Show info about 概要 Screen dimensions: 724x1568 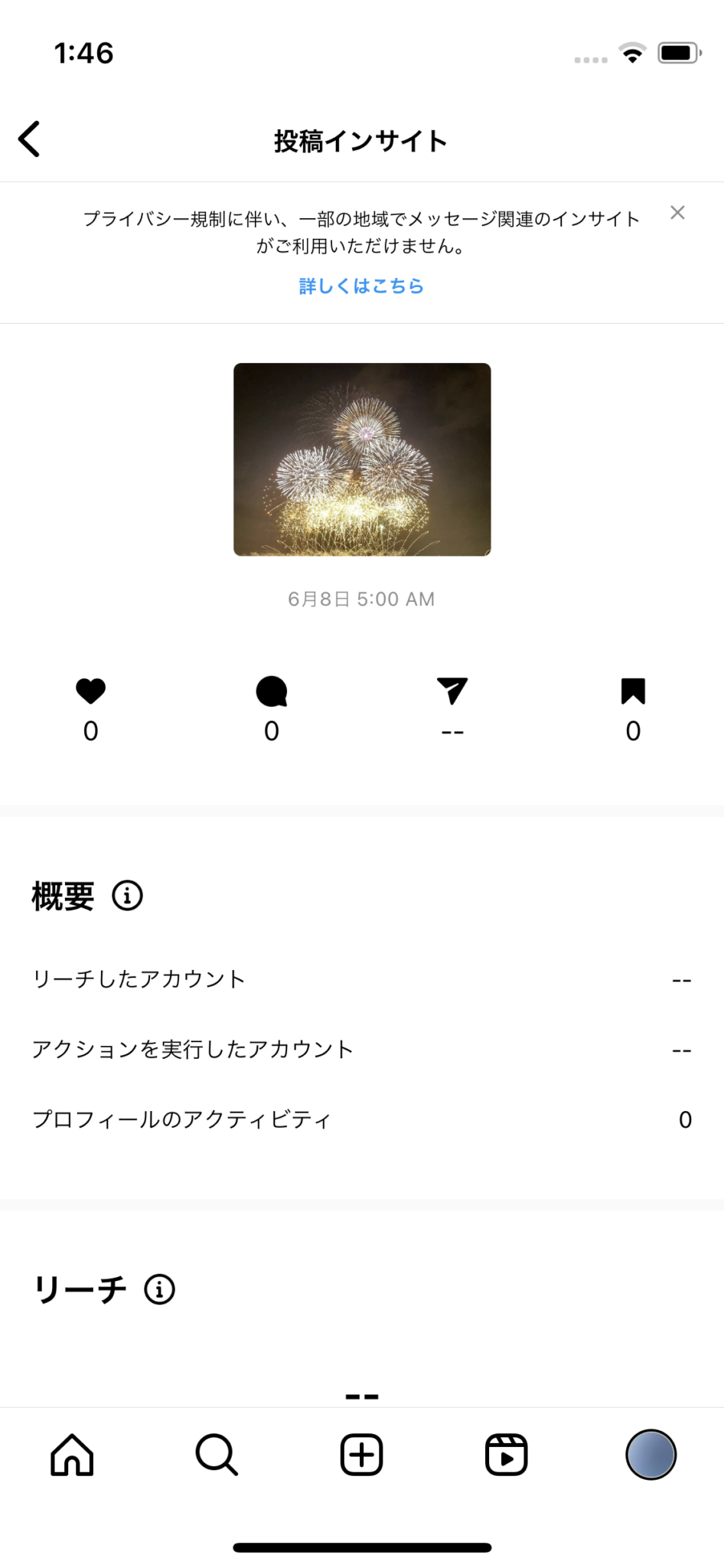(x=128, y=895)
